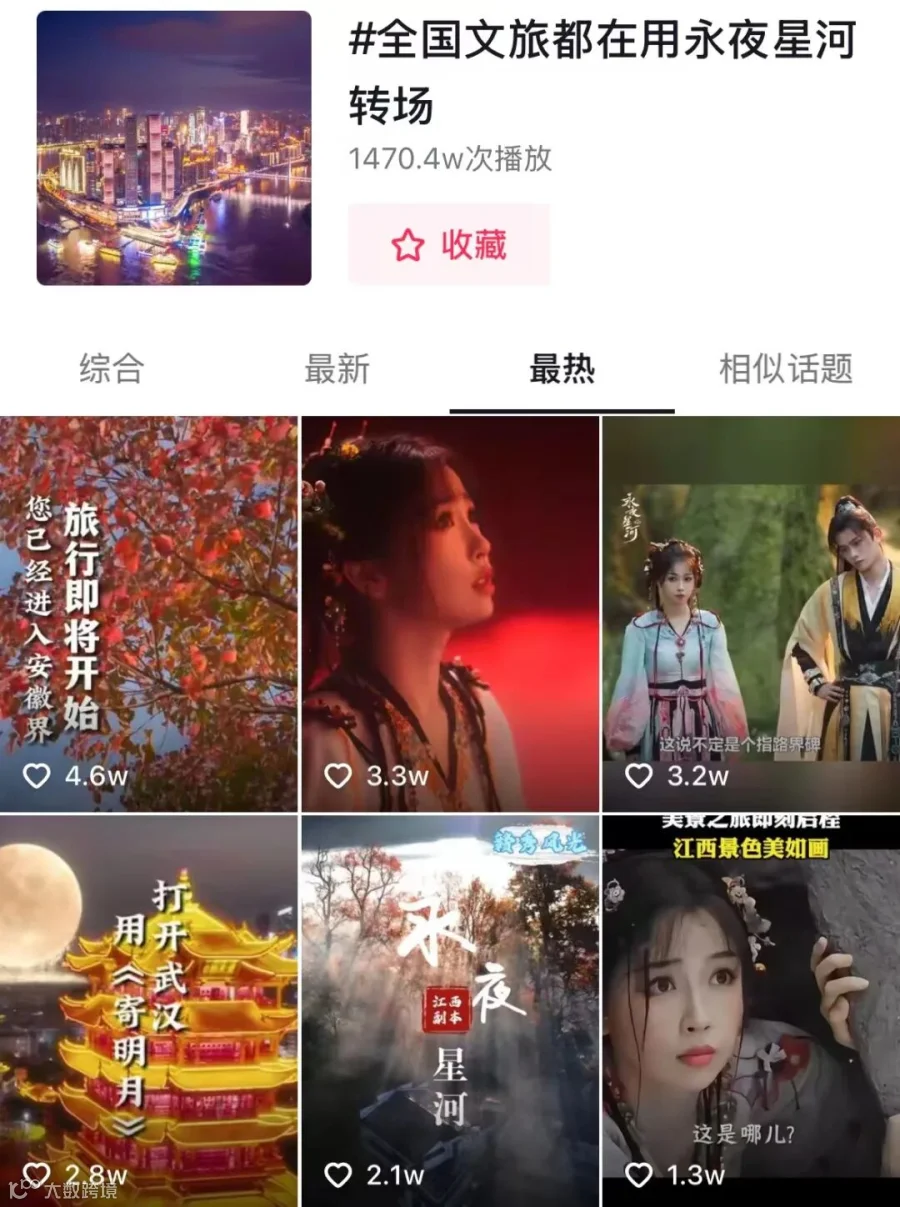Open the topic cover image of city skyline
This screenshot has width=900, height=1207.
point(174,148)
